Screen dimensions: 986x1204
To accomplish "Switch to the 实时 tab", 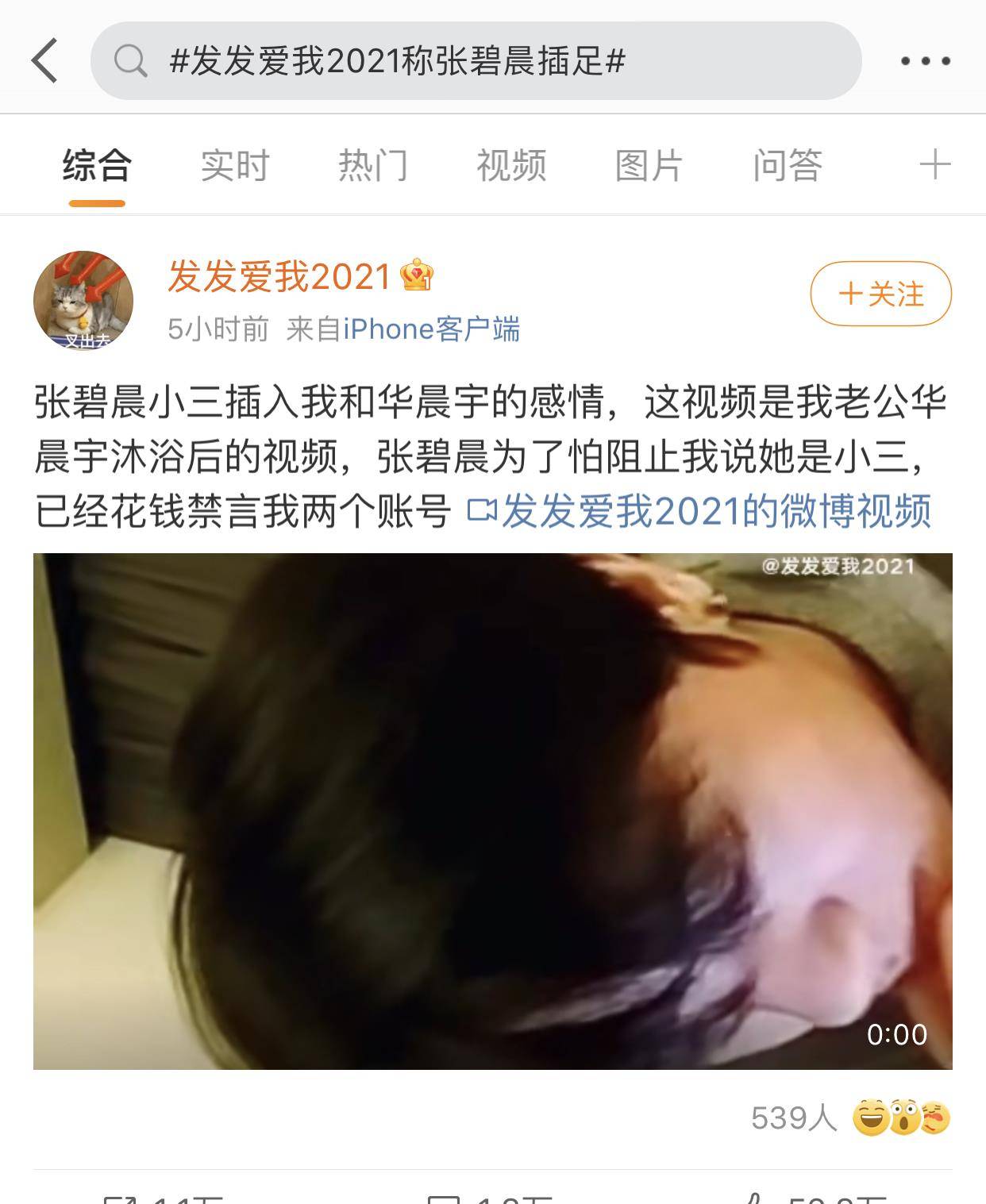I will pyautogui.click(x=235, y=166).
